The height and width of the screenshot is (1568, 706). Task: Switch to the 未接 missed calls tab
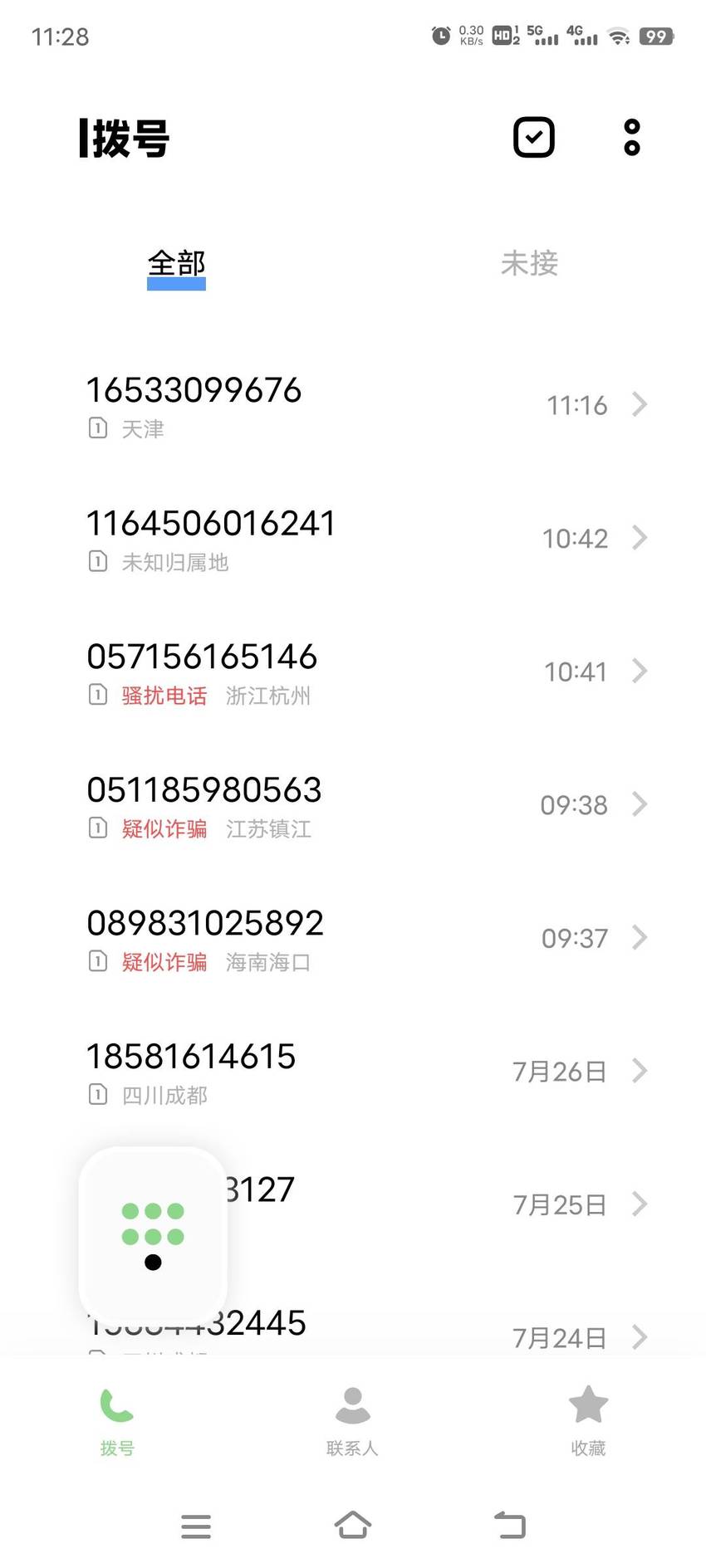coord(529,263)
